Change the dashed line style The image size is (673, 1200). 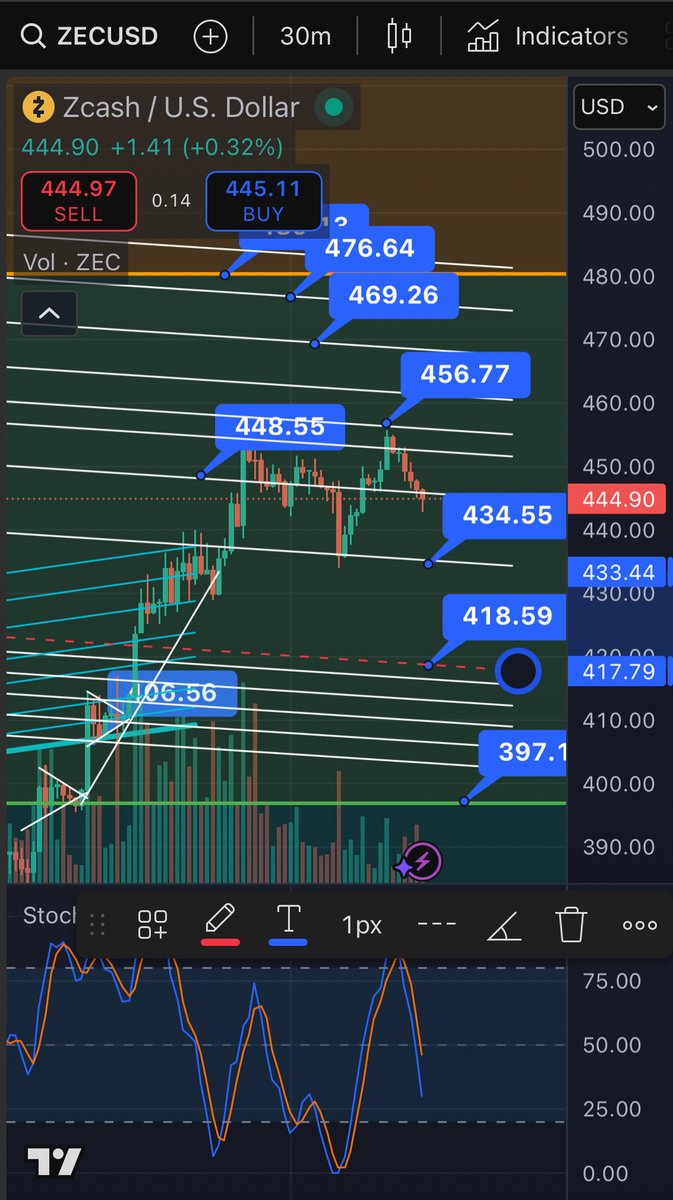(436, 925)
